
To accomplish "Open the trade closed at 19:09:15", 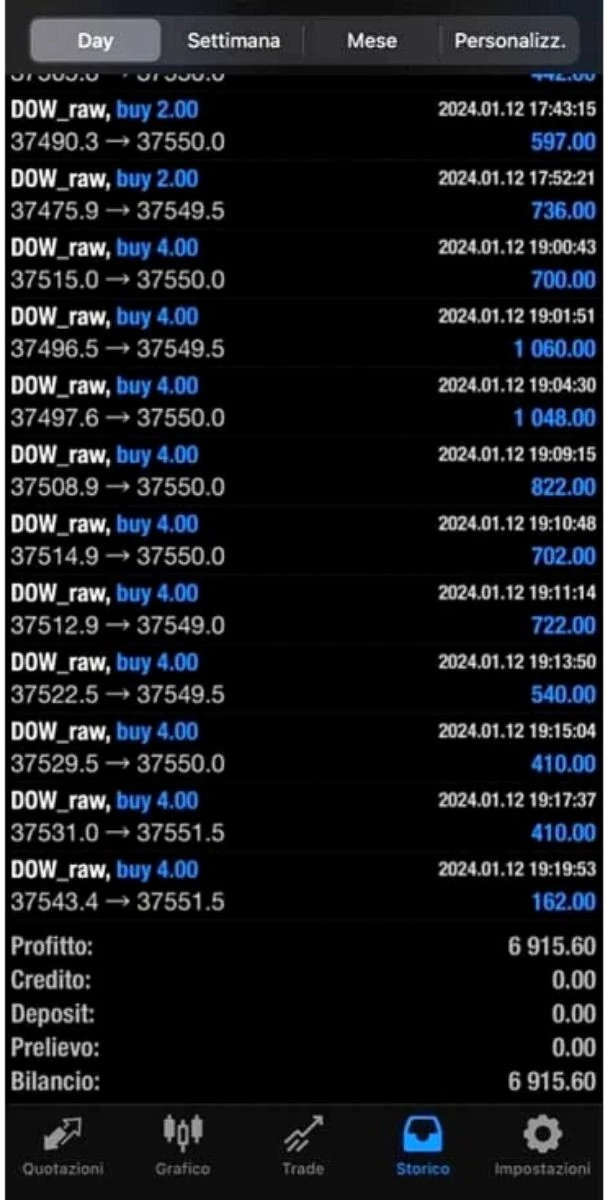I will tap(305, 471).
